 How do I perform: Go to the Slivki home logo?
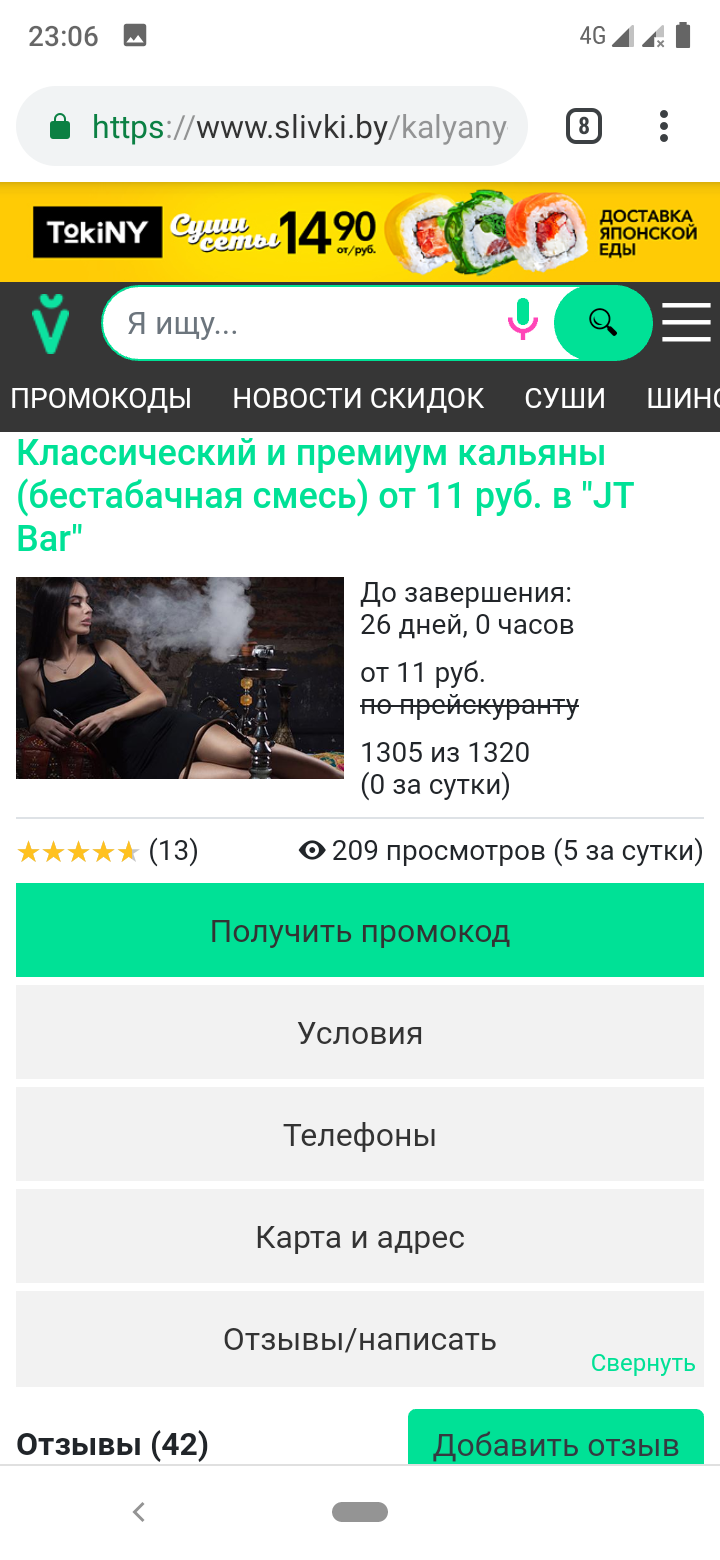50,323
